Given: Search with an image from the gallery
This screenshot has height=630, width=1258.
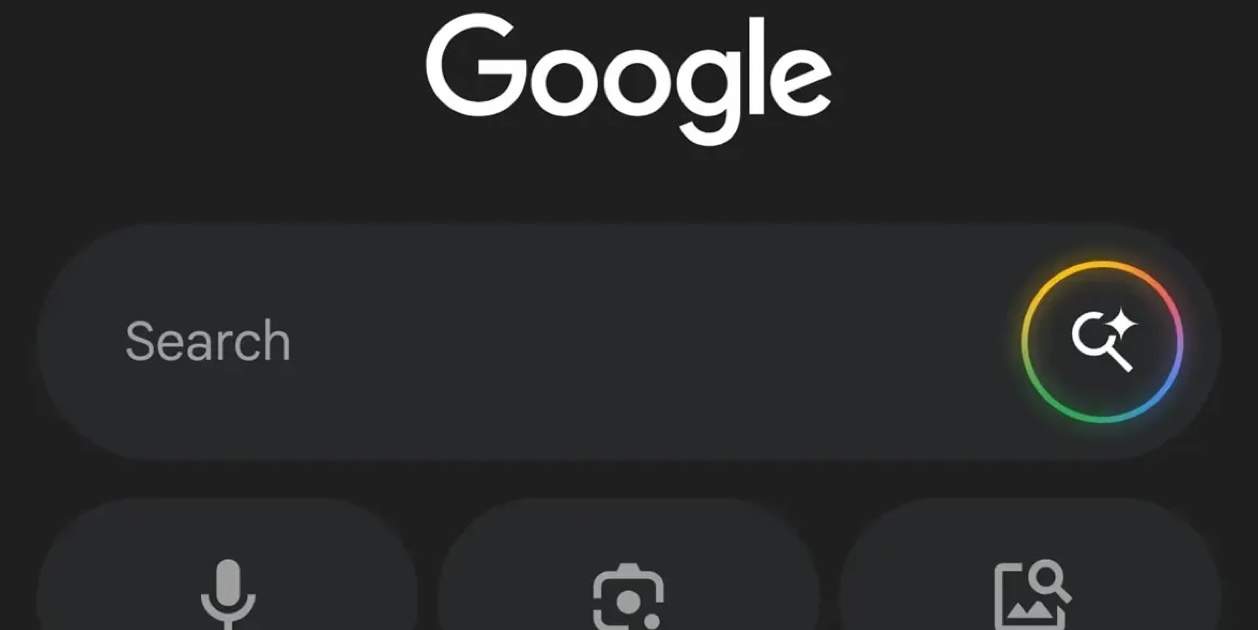Looking at the screenshot, I should click(x=1030, y=594).
